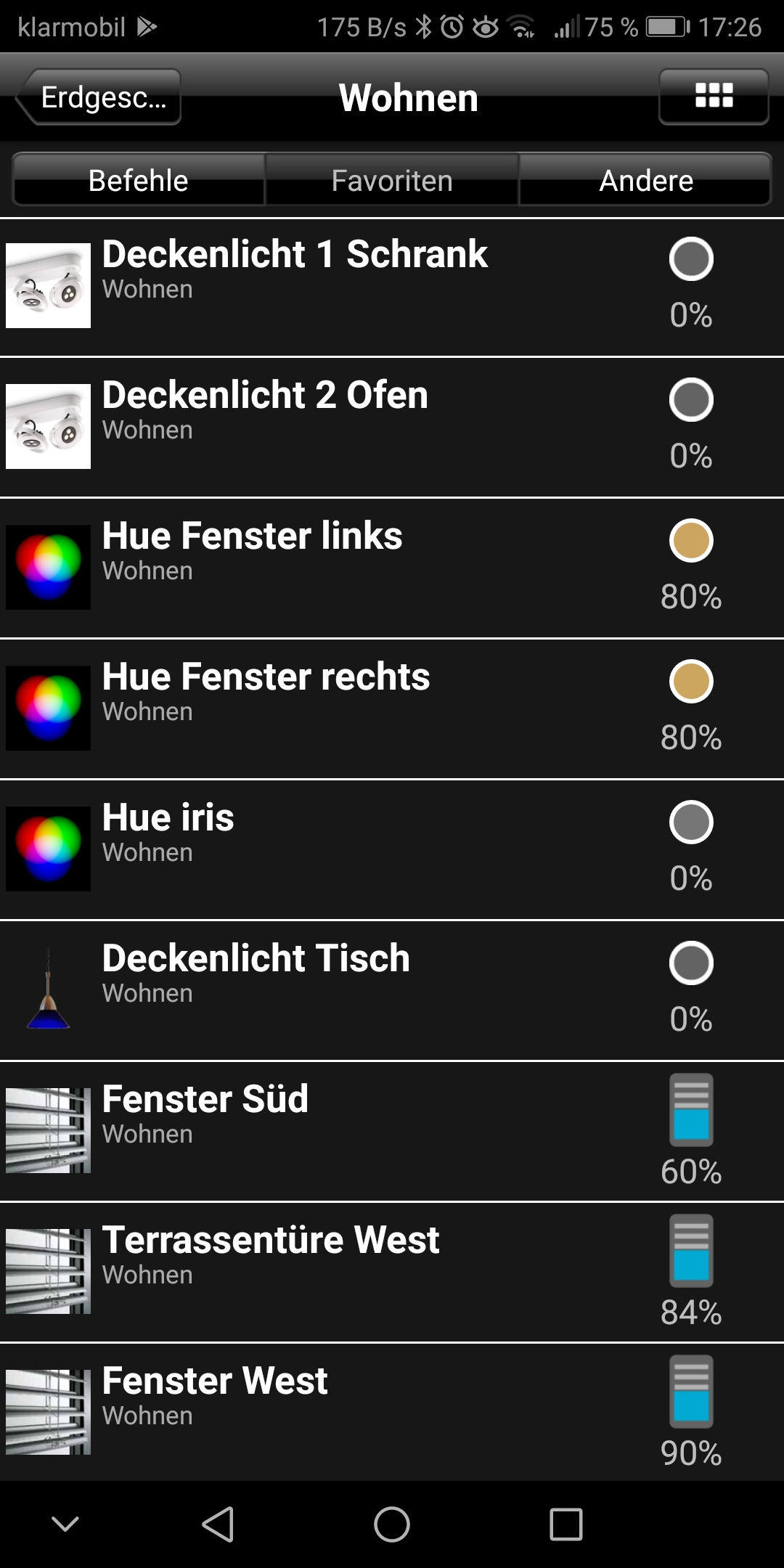Open Hue Fenster links
Screen dimensions: 784x1568
pos(252,552)
